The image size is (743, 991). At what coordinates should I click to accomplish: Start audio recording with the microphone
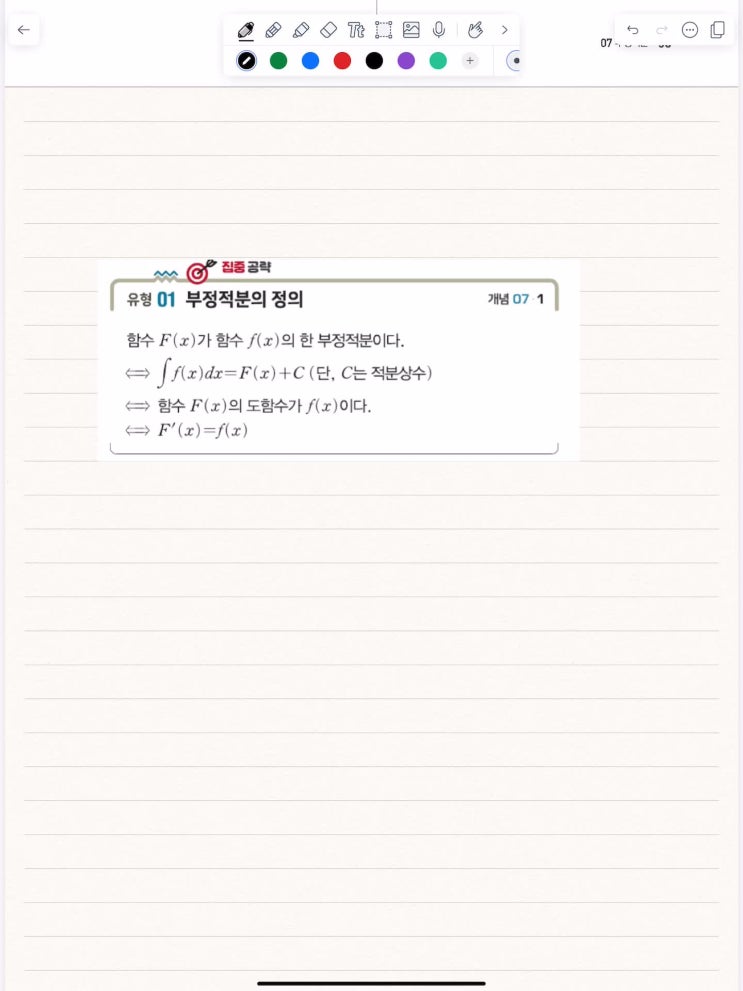[438, 30]
